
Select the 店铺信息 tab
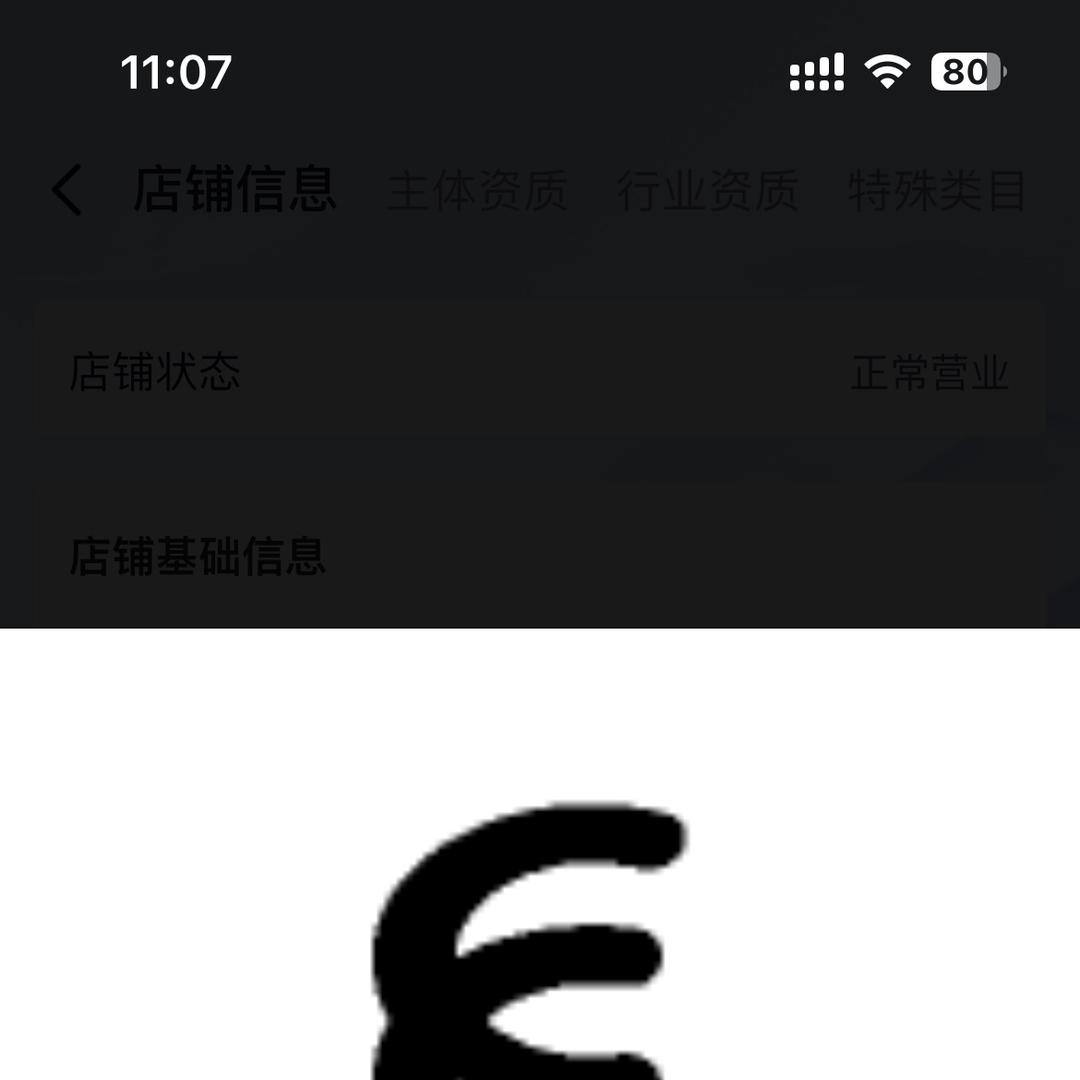click(235, 190)
